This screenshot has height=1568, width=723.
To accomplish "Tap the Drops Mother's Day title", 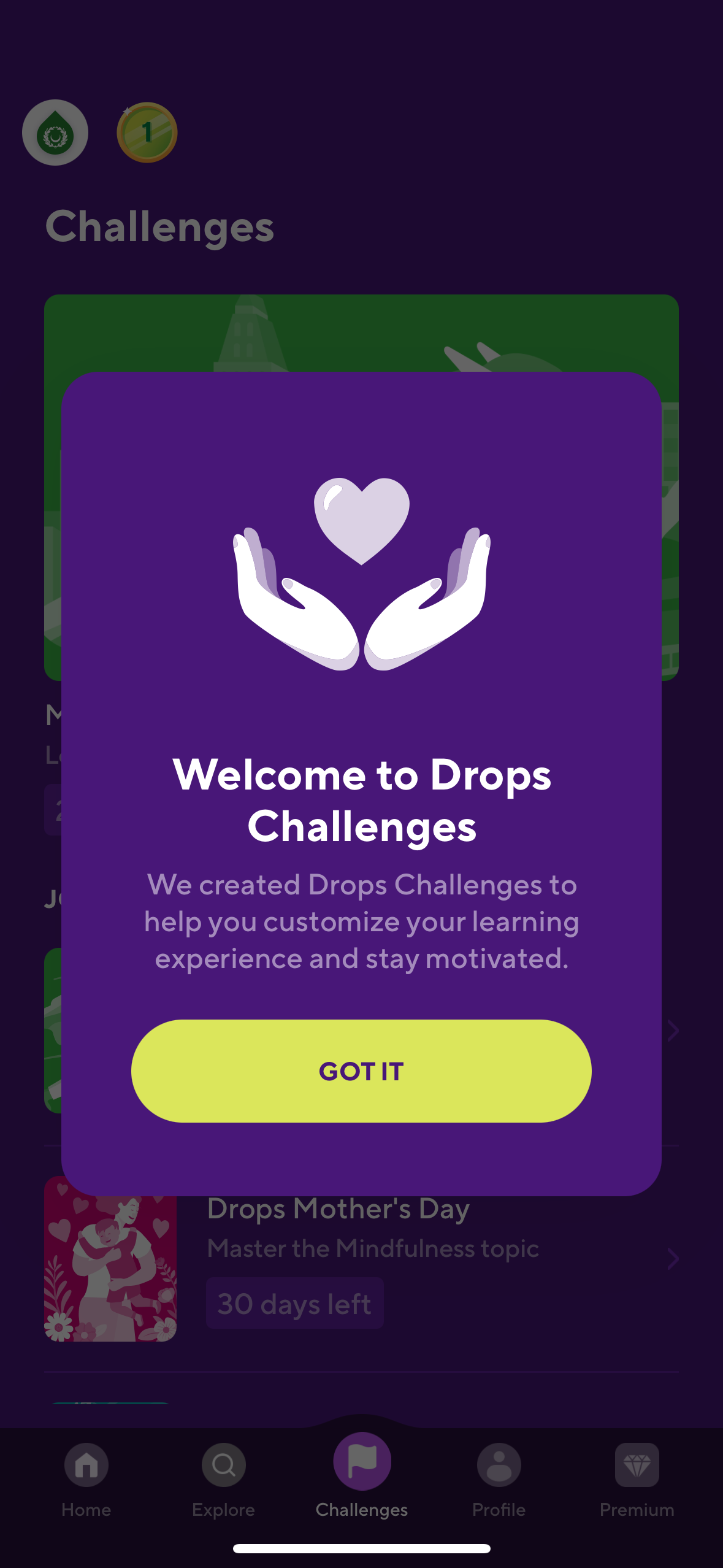I will 338,1208.
